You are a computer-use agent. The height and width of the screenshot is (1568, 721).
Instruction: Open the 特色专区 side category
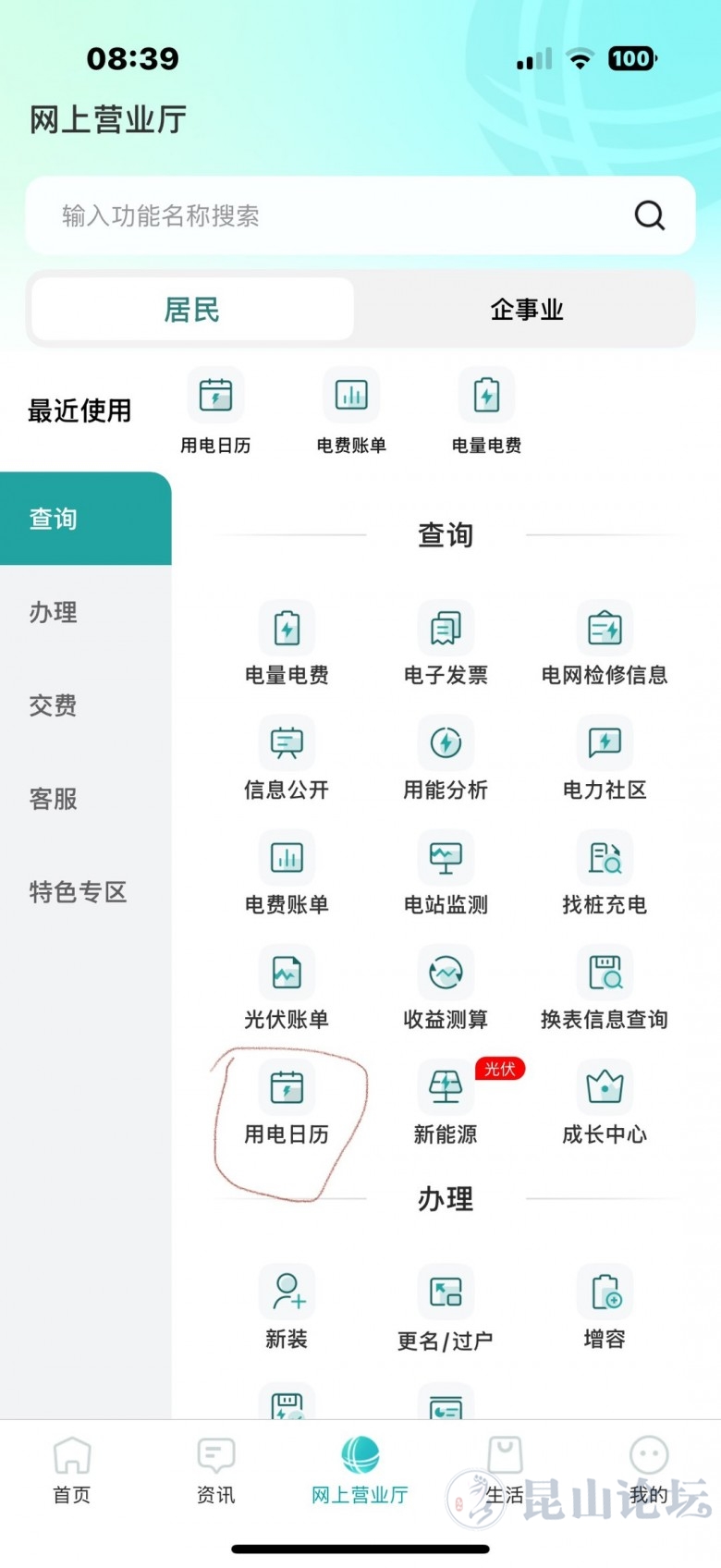point(78,892)
